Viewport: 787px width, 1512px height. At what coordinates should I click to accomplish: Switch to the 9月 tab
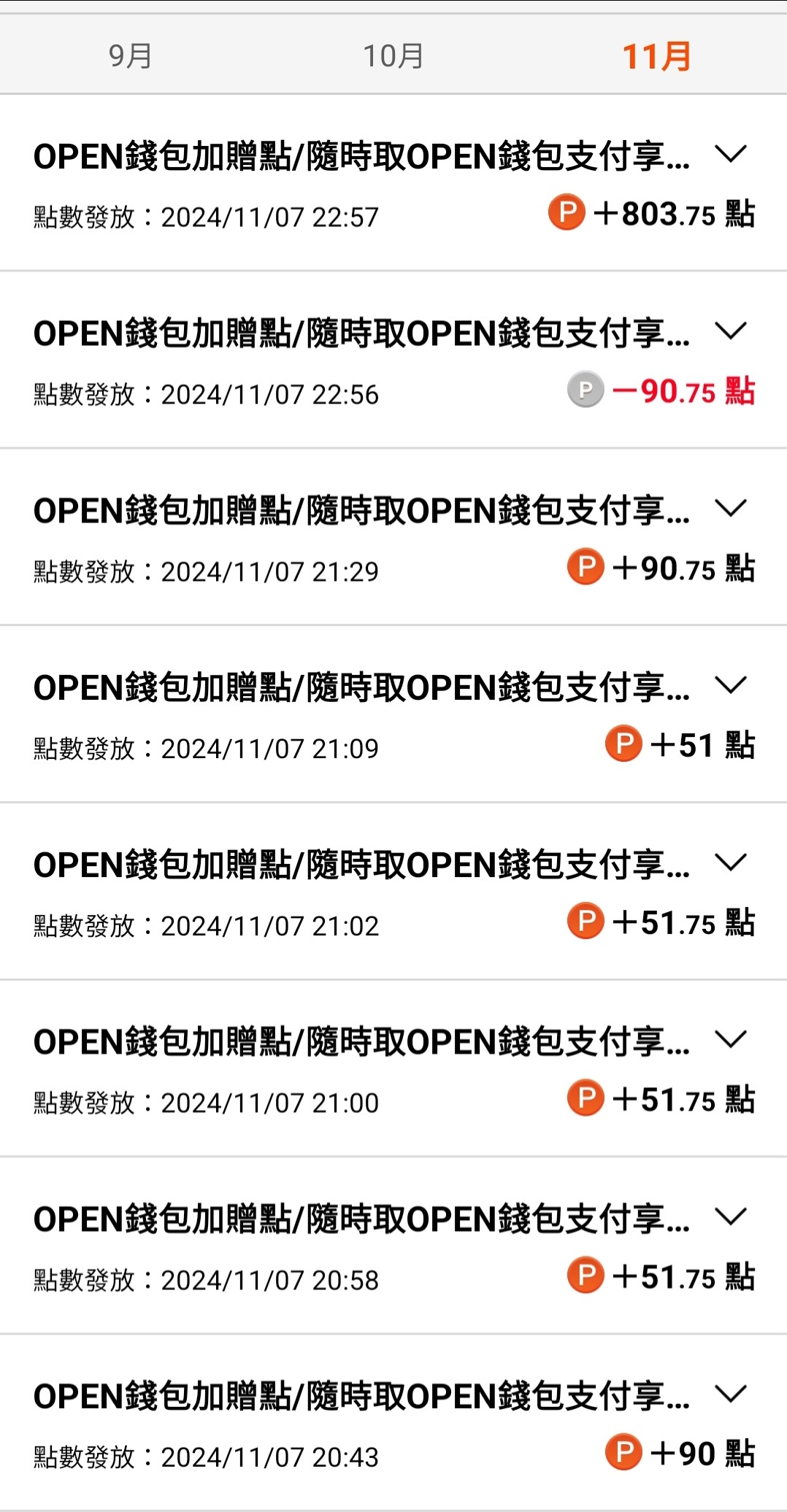[131, 55]
